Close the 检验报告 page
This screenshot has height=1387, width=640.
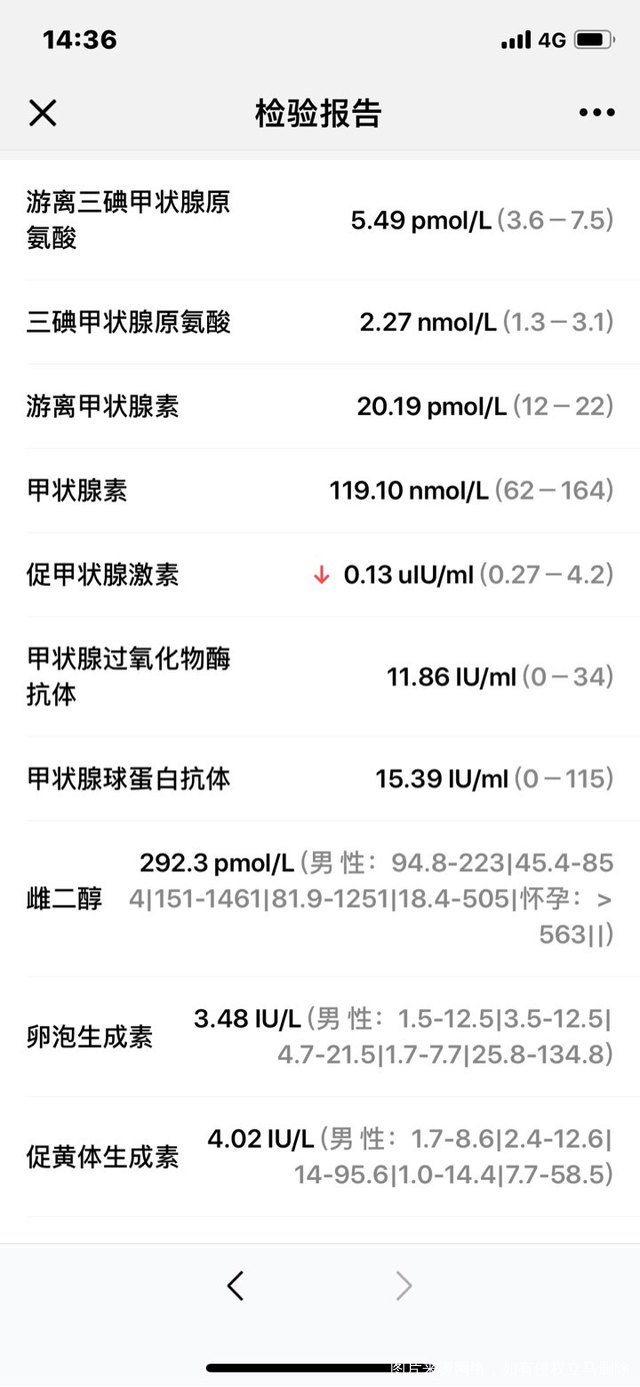[43, 113]
